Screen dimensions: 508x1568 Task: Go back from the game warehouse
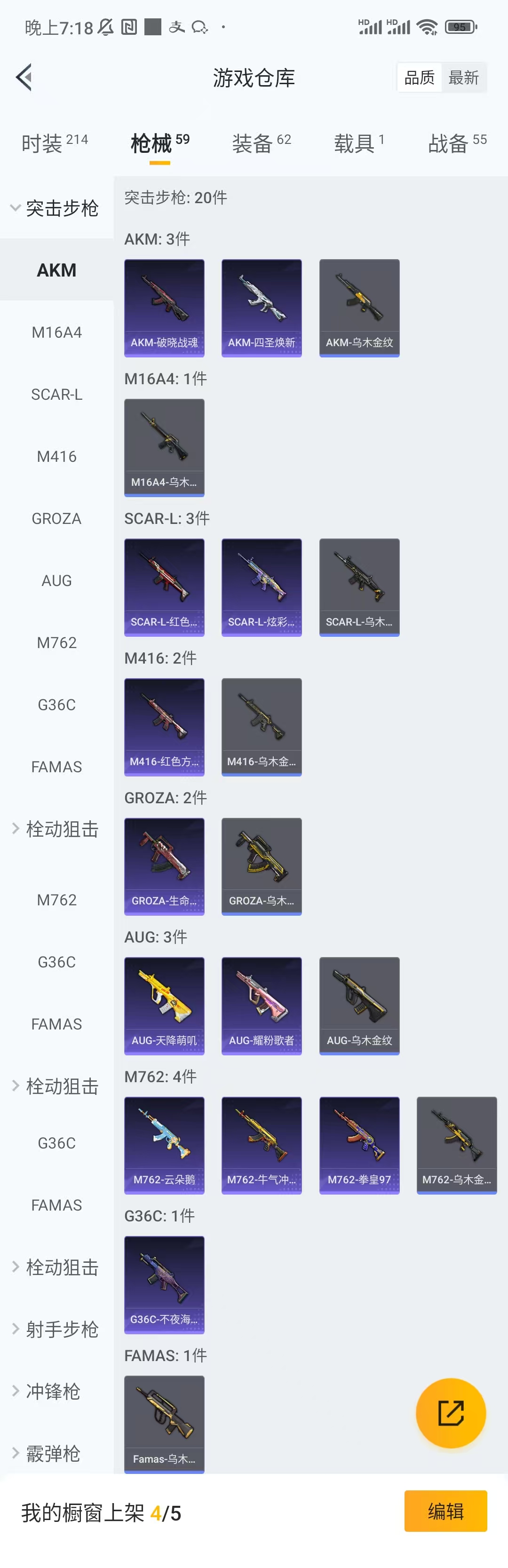point(24,77)
